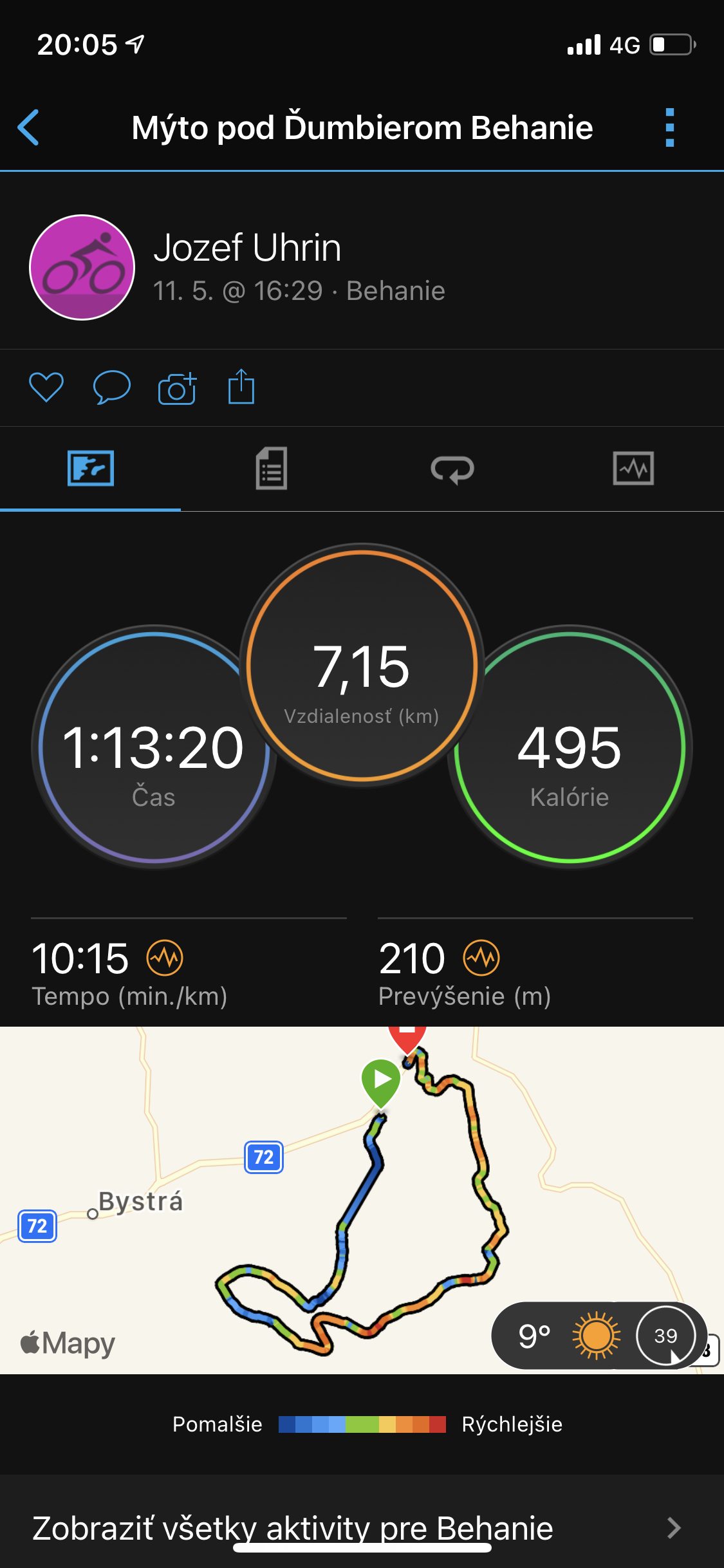Switch to the details list tab
The height and width of the screenshot is (1568, 724).
pos(272,469)
